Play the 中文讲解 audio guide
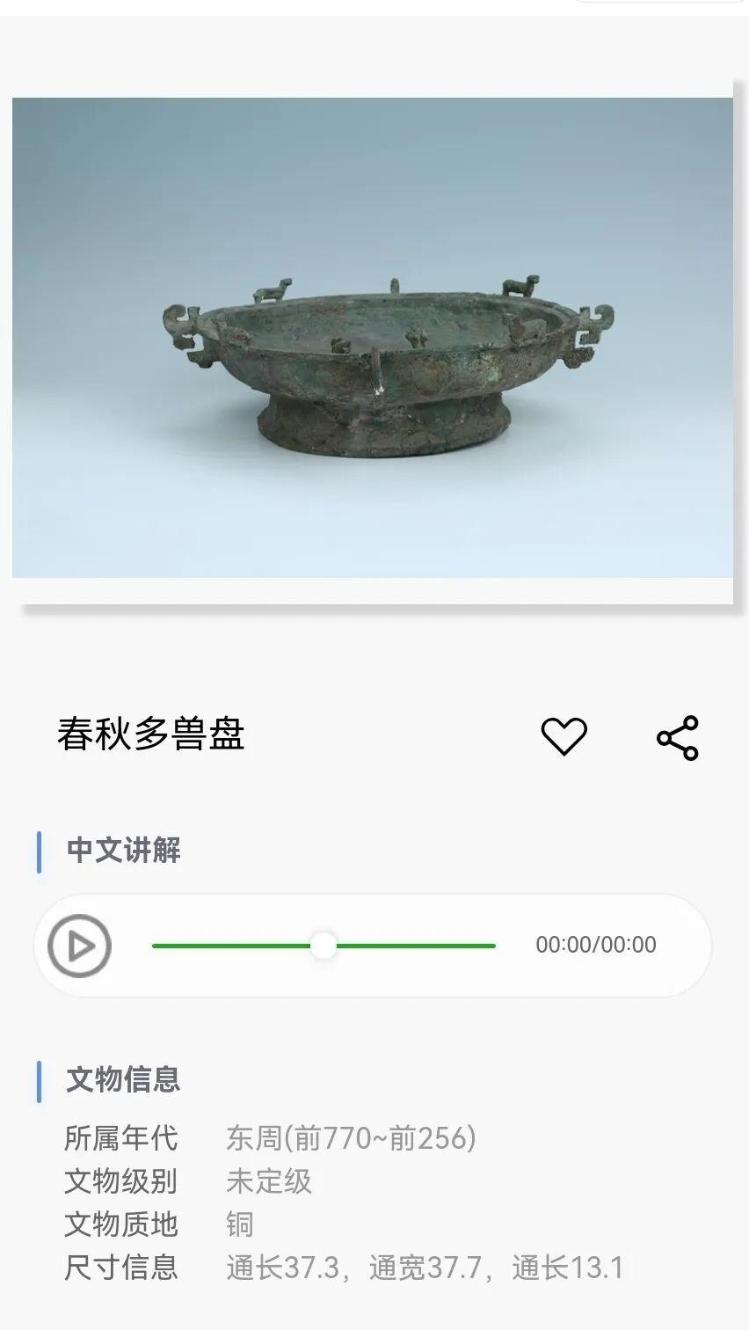749x1330 pixels. pyautogui.click(x=80, y=945)
